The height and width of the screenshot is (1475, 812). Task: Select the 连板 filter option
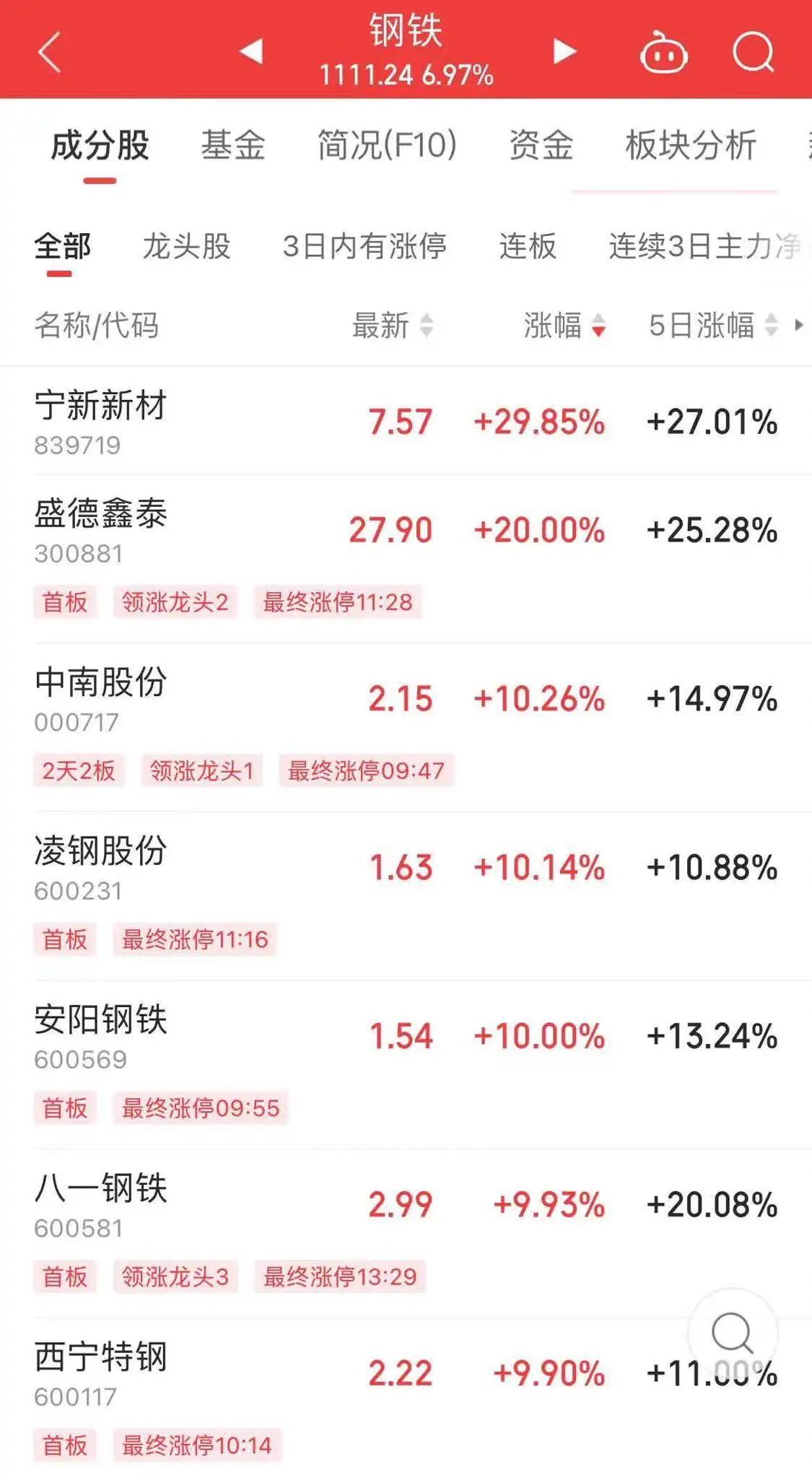click(x=527, y=248)
